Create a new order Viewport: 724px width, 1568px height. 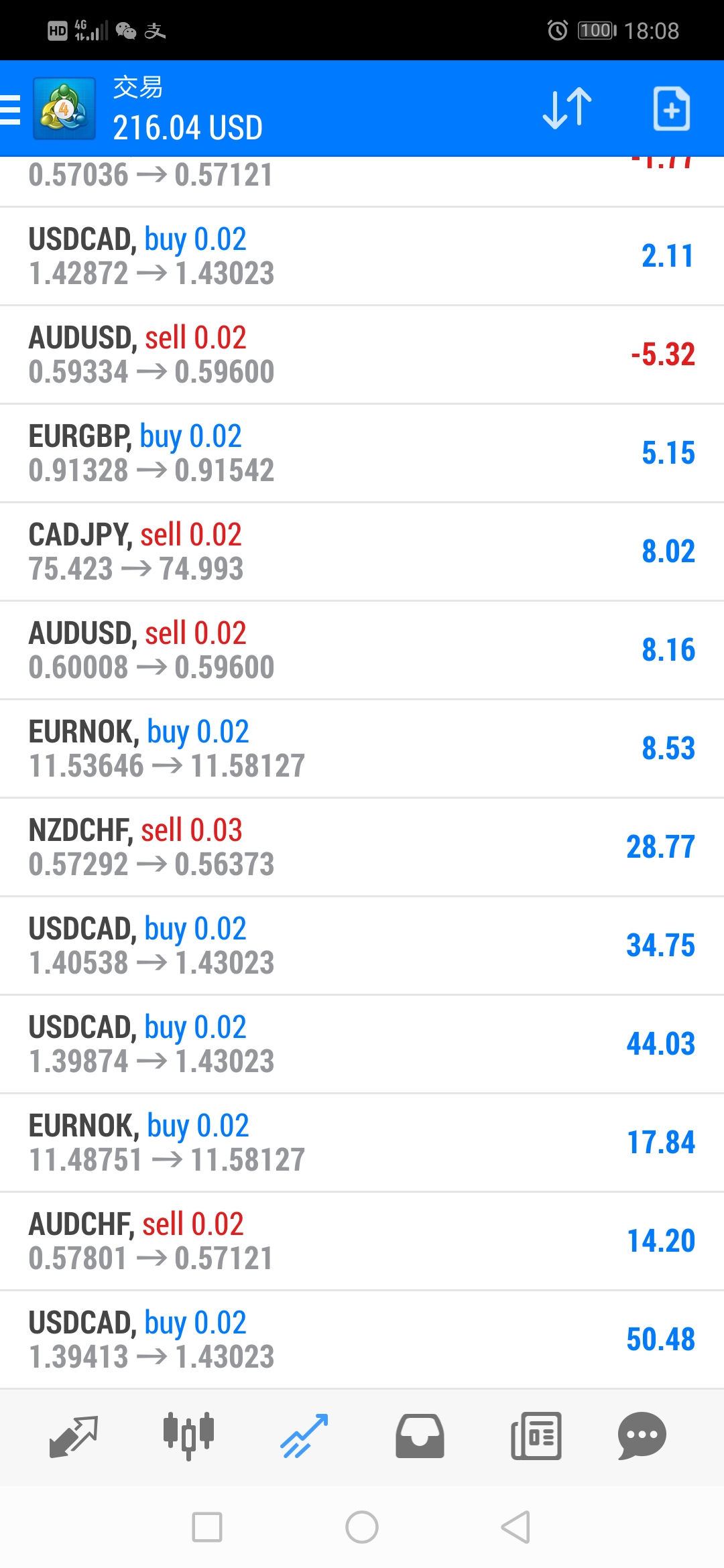pyautogui.click(x=672, y=108)
